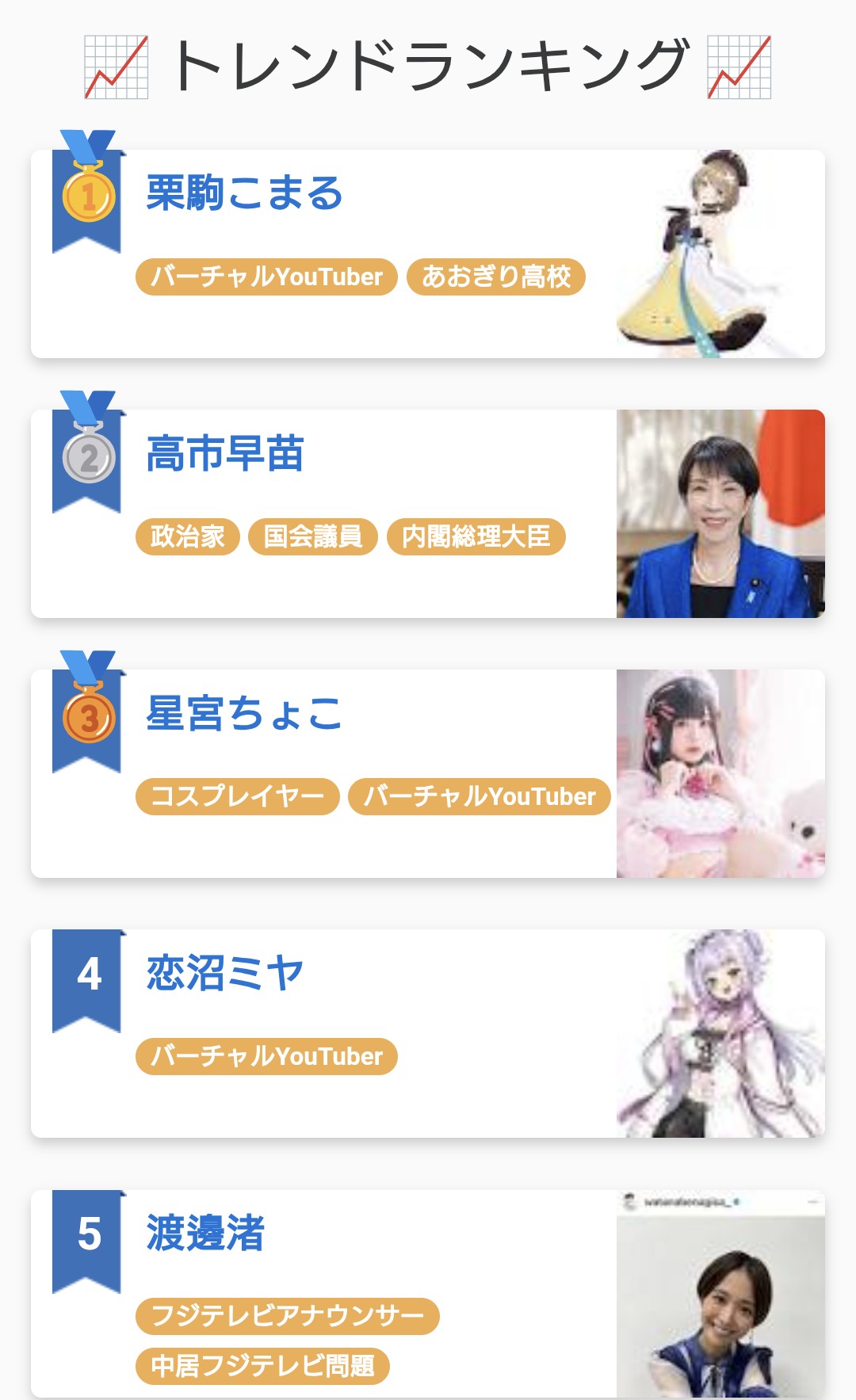This screenshot has height=1400, width=856.
Task: Tap the 中居フジテレビ問題 tag chip
Action: point(262,1365)
